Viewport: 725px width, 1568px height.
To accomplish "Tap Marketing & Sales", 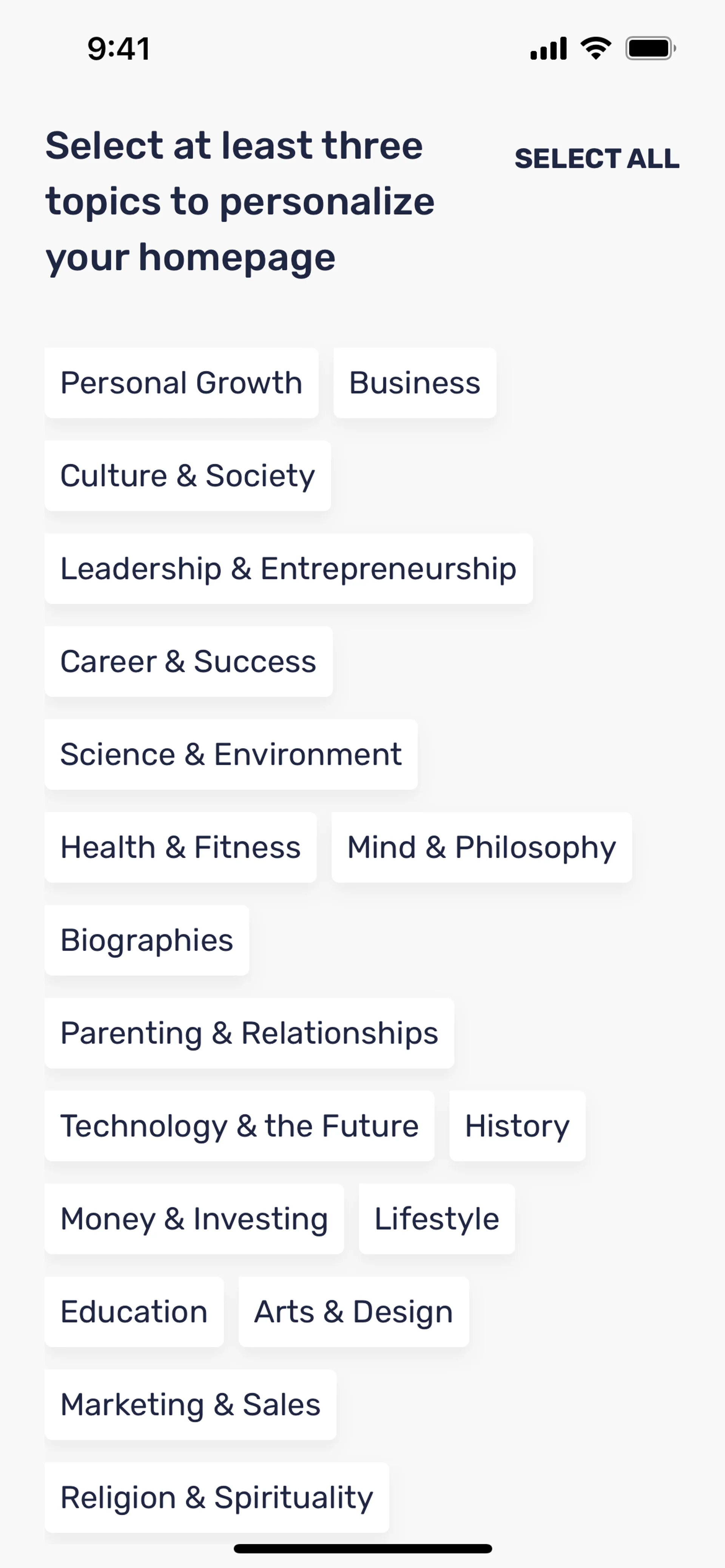I will click(190, 1405).
